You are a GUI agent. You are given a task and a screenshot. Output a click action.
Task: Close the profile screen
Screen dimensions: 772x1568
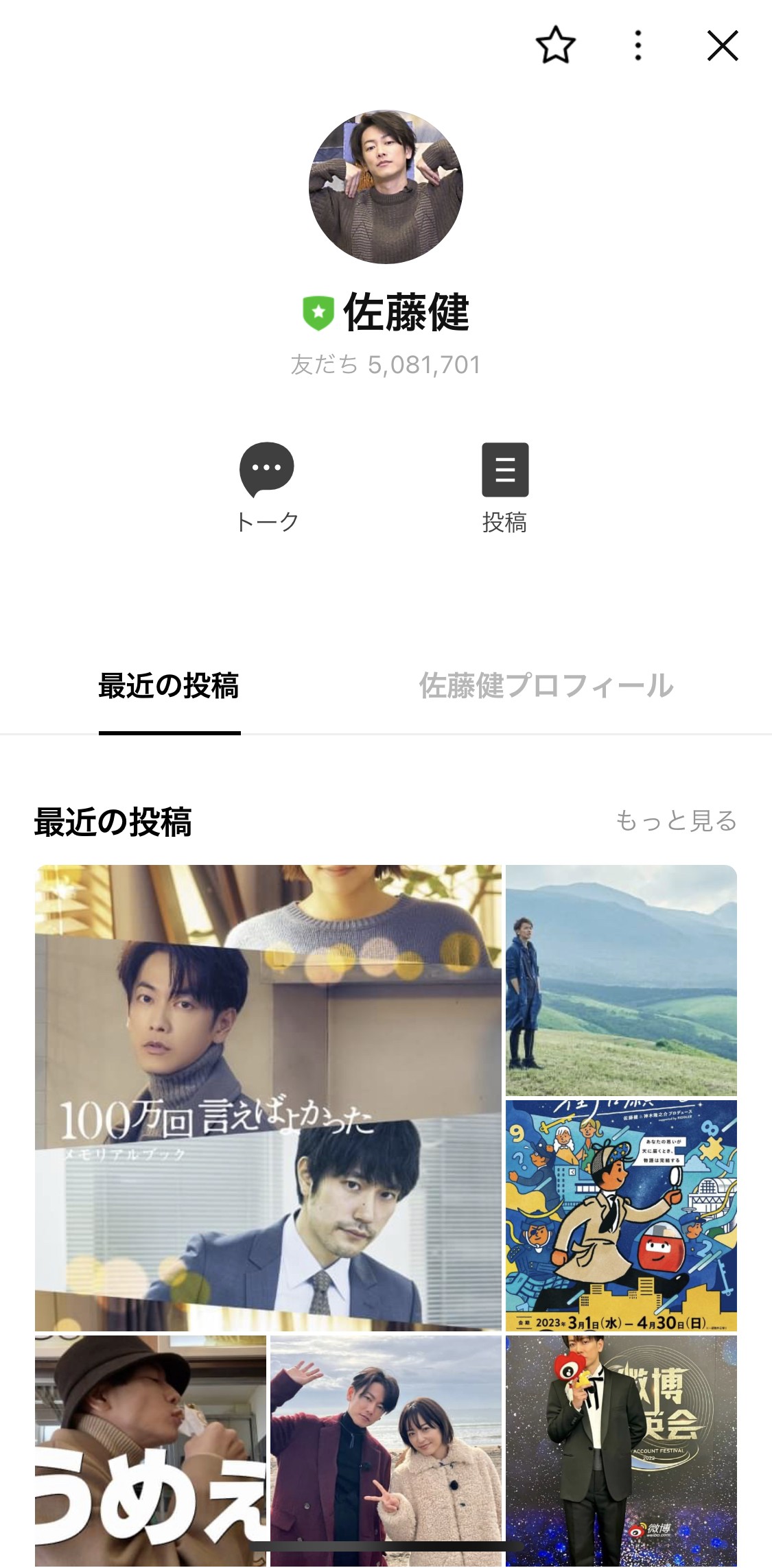coord(723,46)
